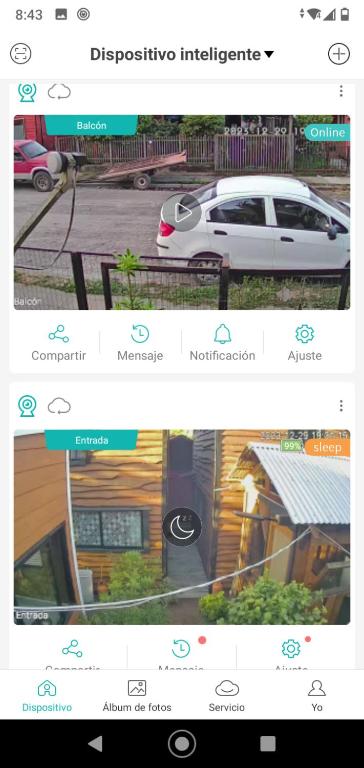
Task: Expand the Dispositivo inteligente dropdown
Action: 181,54
